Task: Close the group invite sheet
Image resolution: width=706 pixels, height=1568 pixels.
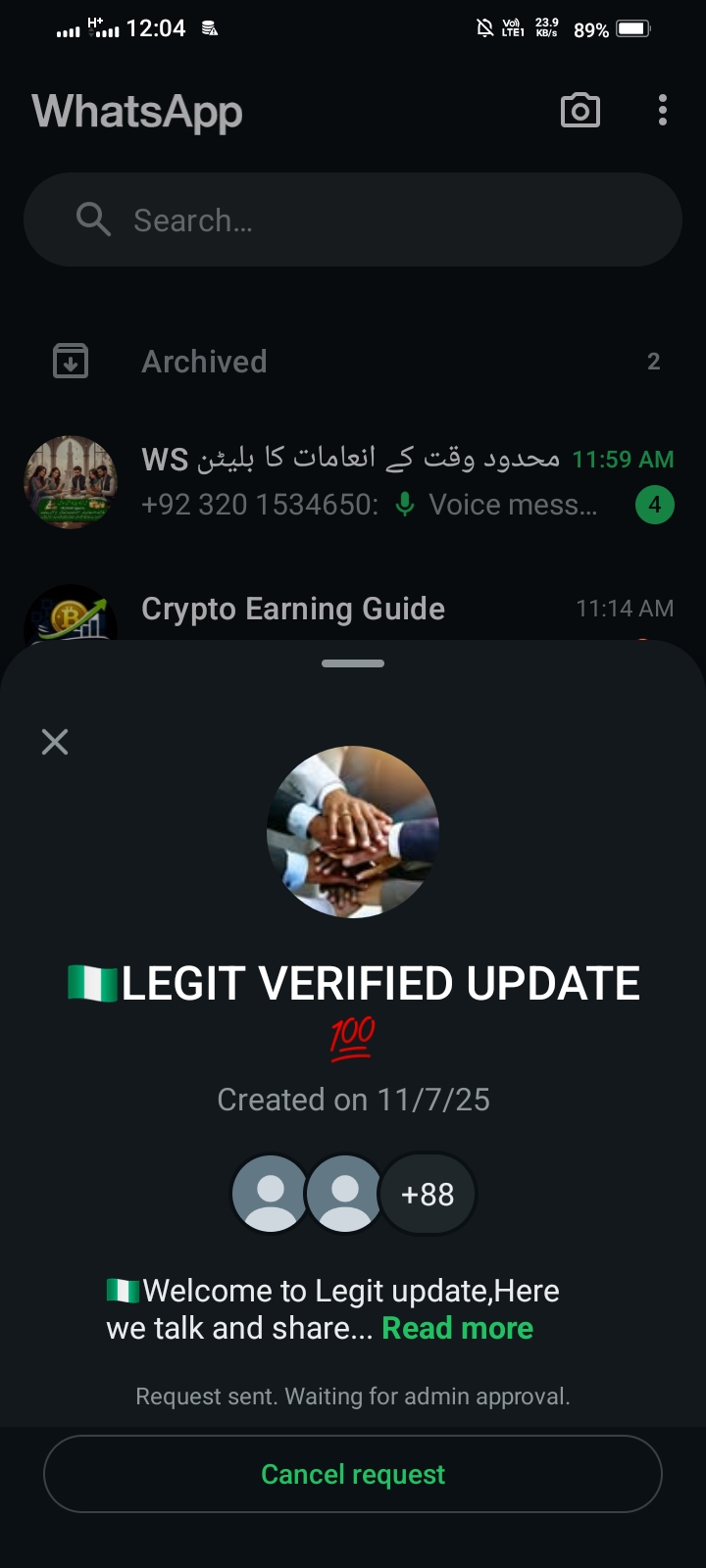Action: (55, 742)
